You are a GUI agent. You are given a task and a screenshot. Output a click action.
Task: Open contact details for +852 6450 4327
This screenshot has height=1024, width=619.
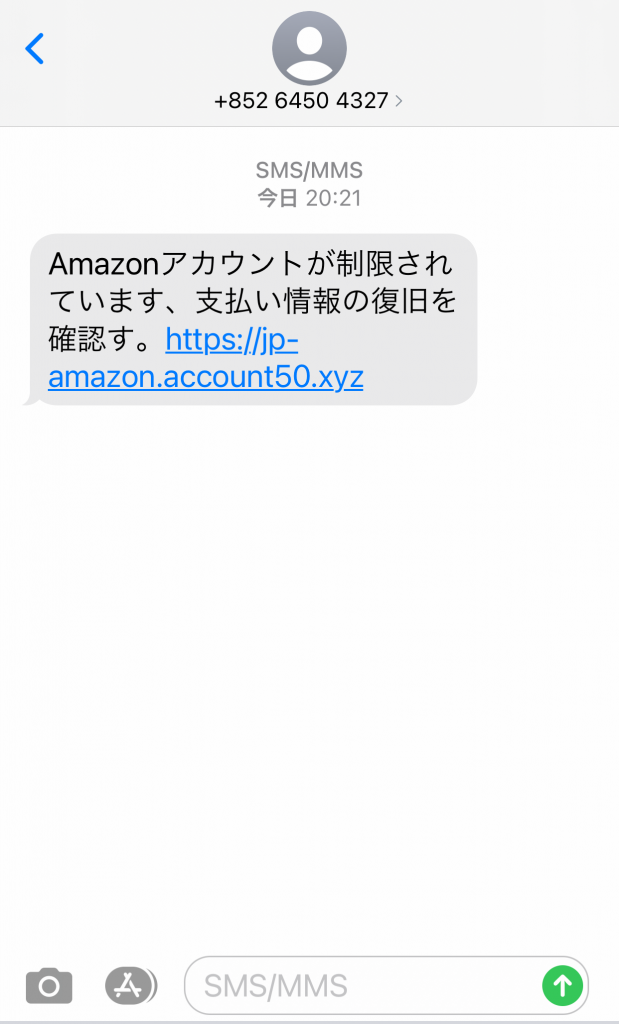(309, 100)
